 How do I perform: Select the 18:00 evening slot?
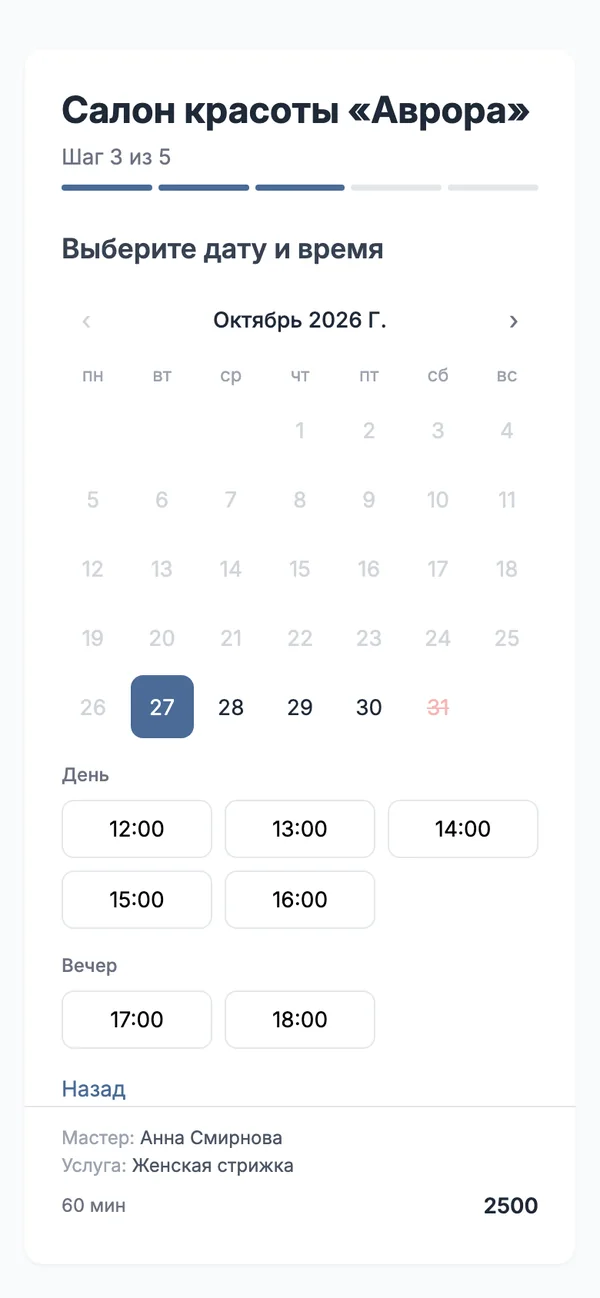pos(300,1020)
